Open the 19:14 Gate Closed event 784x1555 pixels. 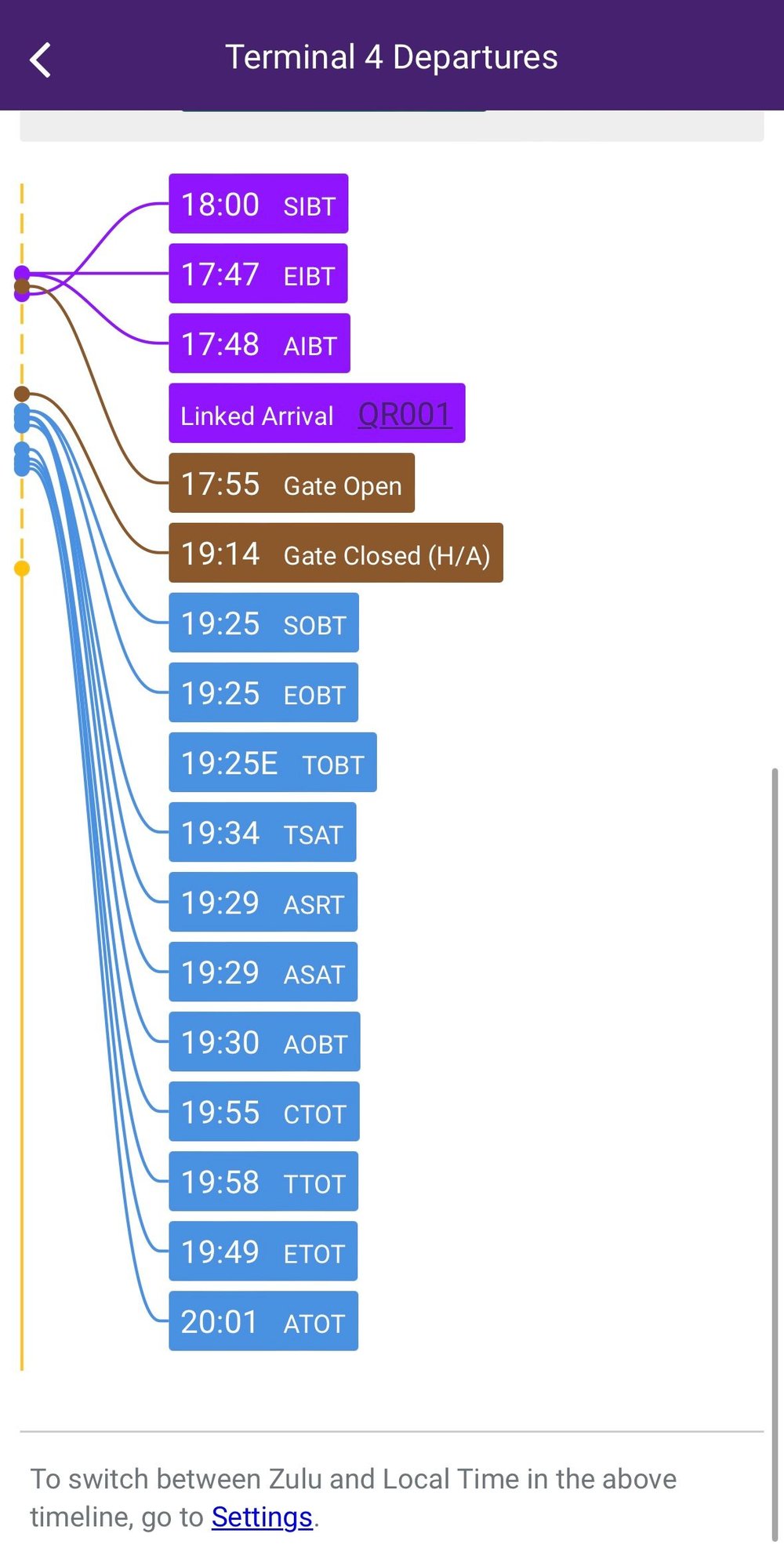pyautogui.click(x=336, y=553)
